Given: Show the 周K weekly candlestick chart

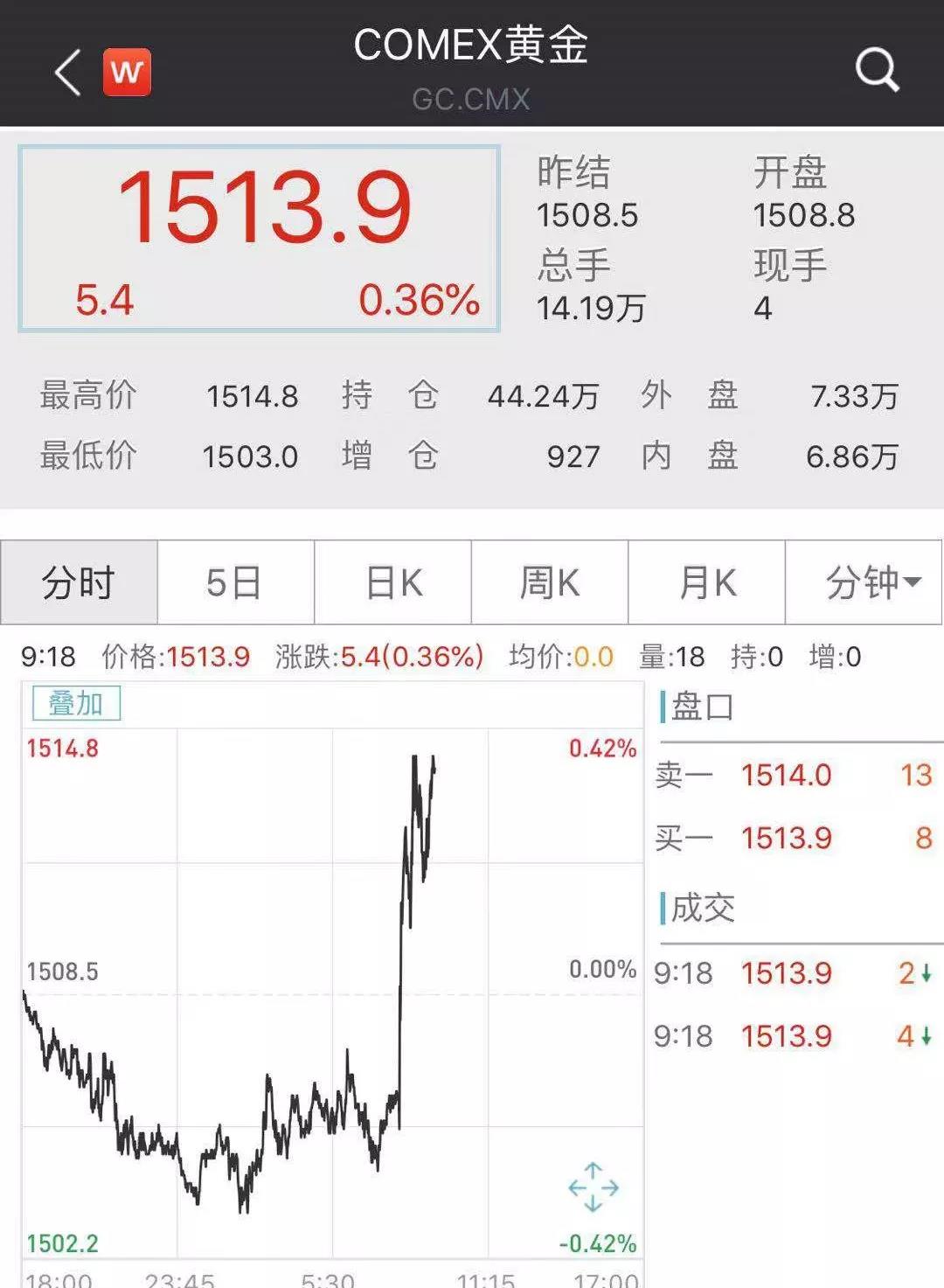Looking at the screenshot, I should tap(550, 582).
